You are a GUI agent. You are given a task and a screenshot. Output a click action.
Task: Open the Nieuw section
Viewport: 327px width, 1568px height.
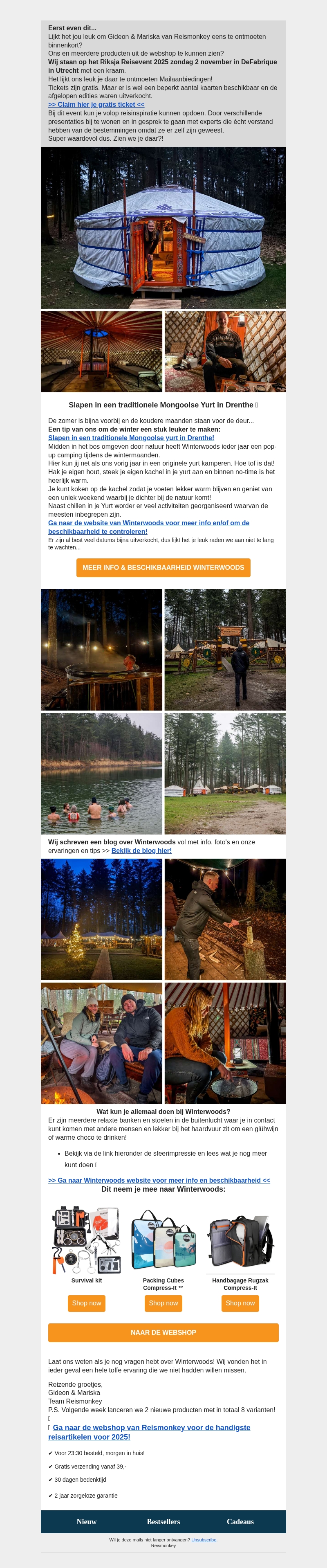tap(86, 1521)
